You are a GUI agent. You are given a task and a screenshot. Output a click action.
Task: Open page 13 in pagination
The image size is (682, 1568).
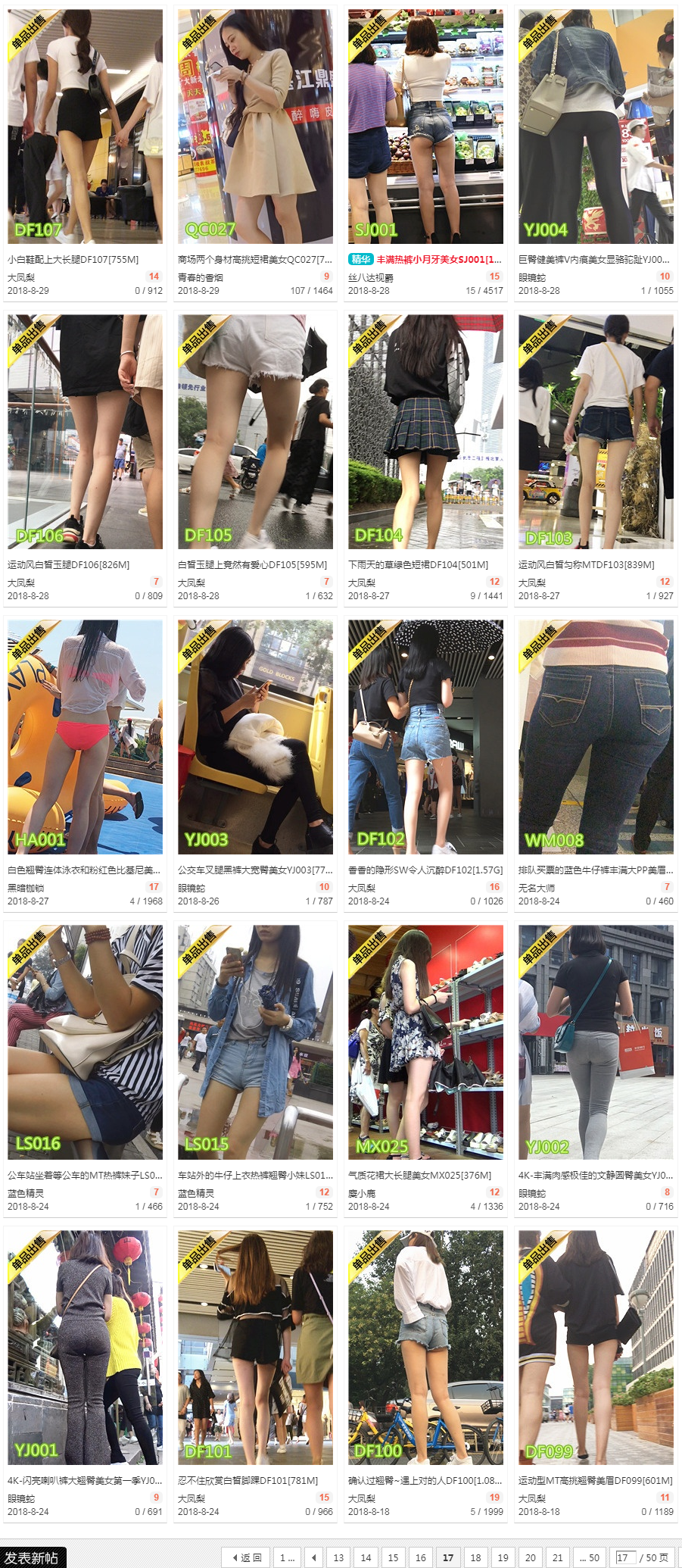click(x=338, y=1557)
